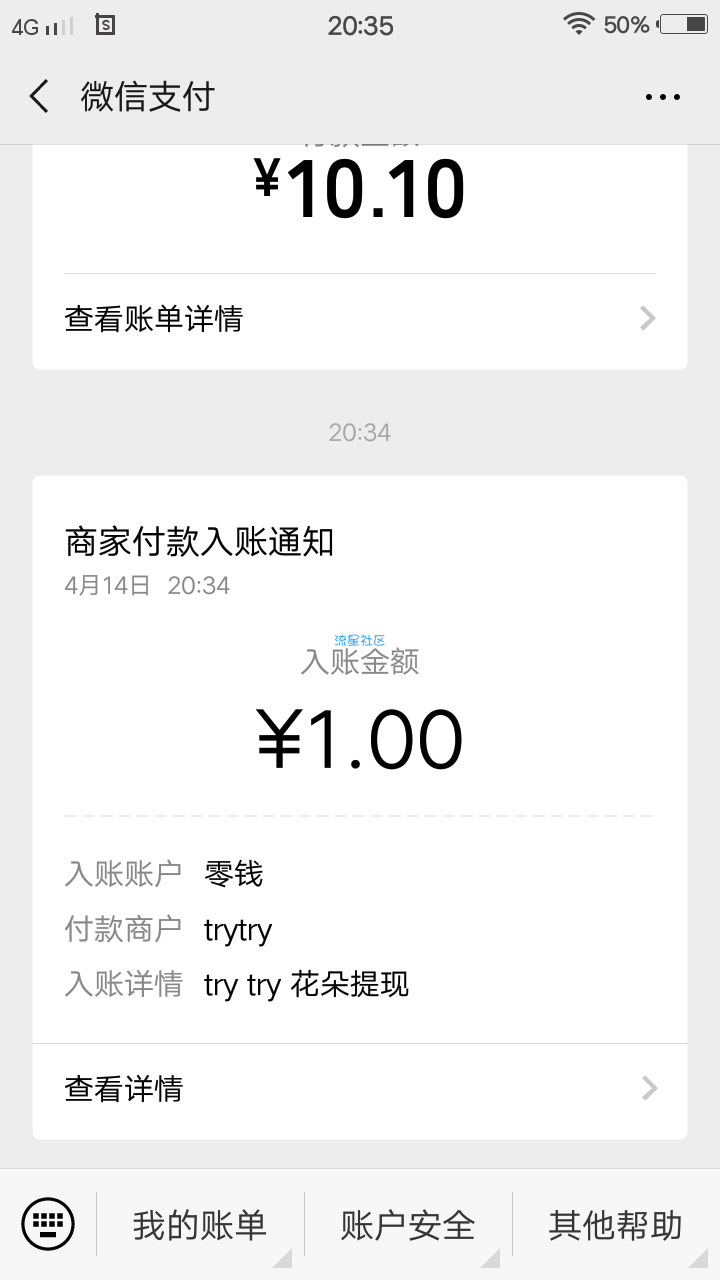Open the 我的账单 menu
720x1280 pixels.
pyautogui.click(x=200, y=1225)
